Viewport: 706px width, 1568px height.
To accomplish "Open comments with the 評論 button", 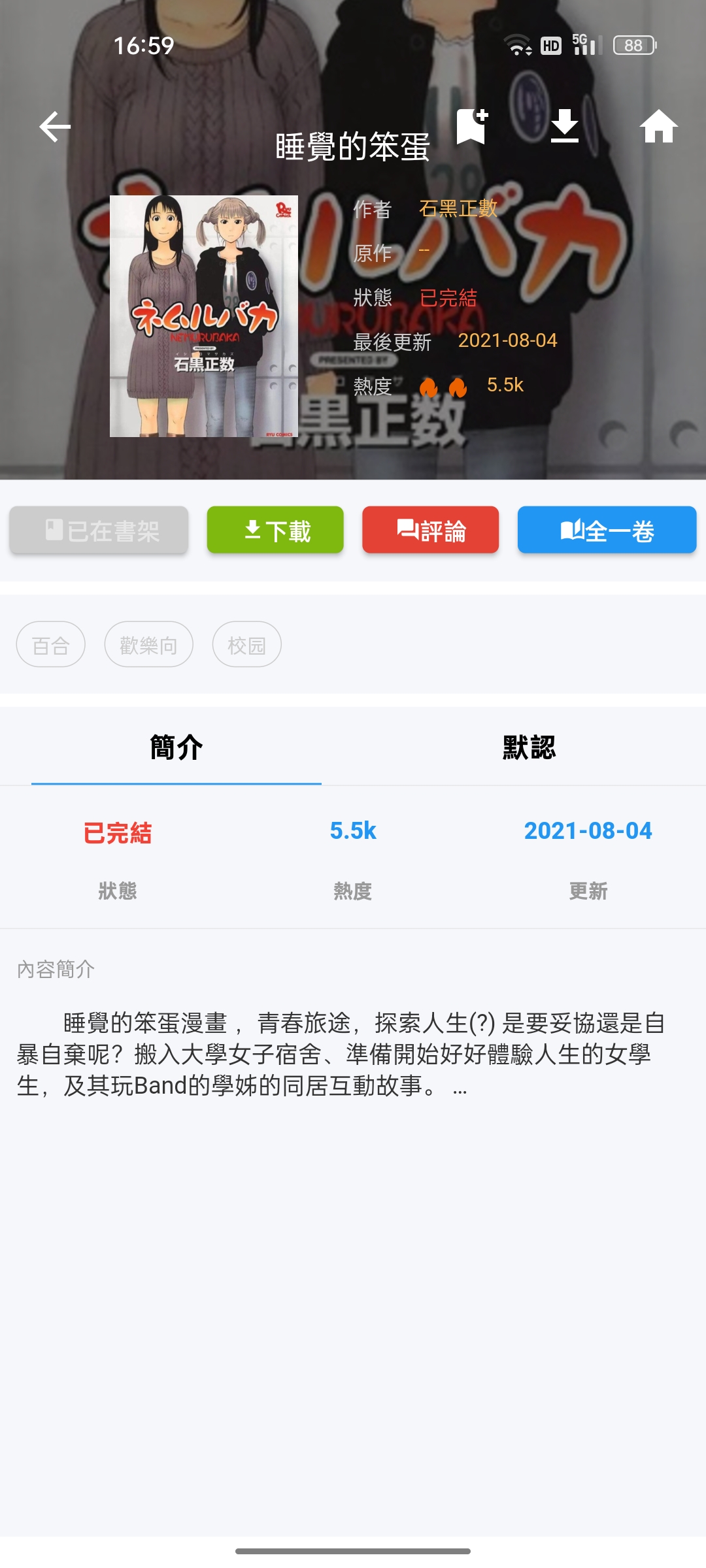I will [x=431, y=531].
